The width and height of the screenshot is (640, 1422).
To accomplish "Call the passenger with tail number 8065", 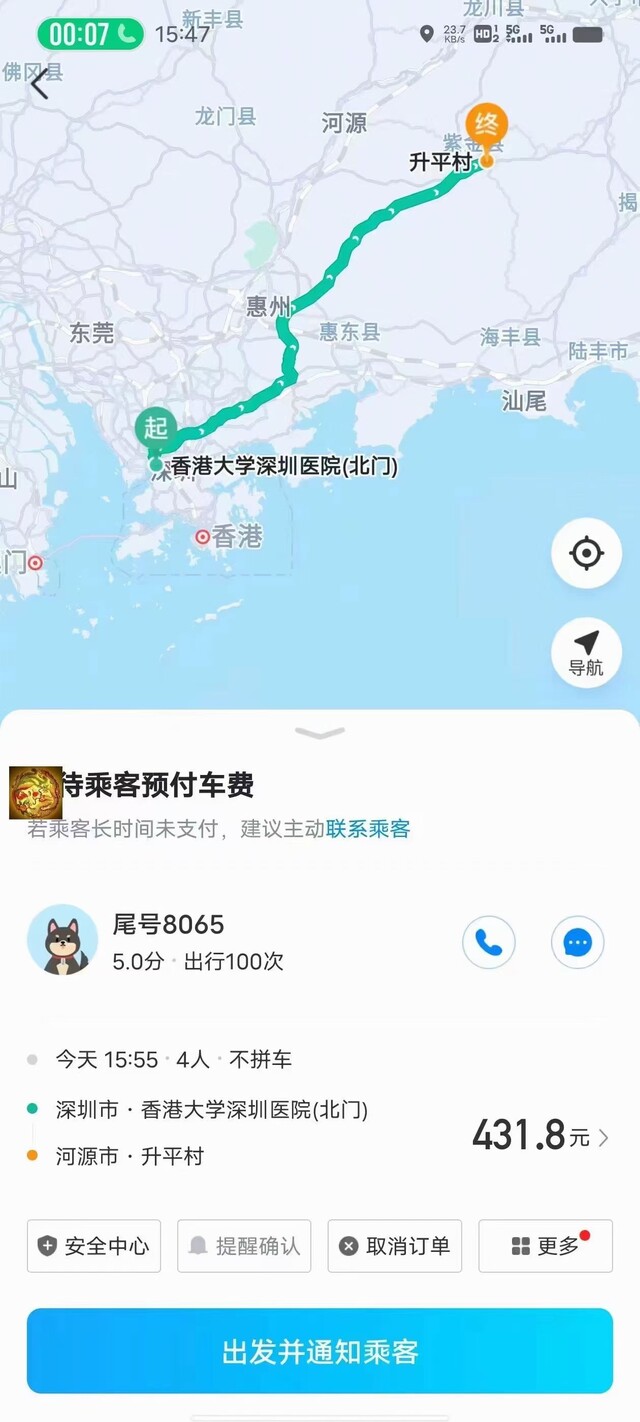I will [489, 942].
